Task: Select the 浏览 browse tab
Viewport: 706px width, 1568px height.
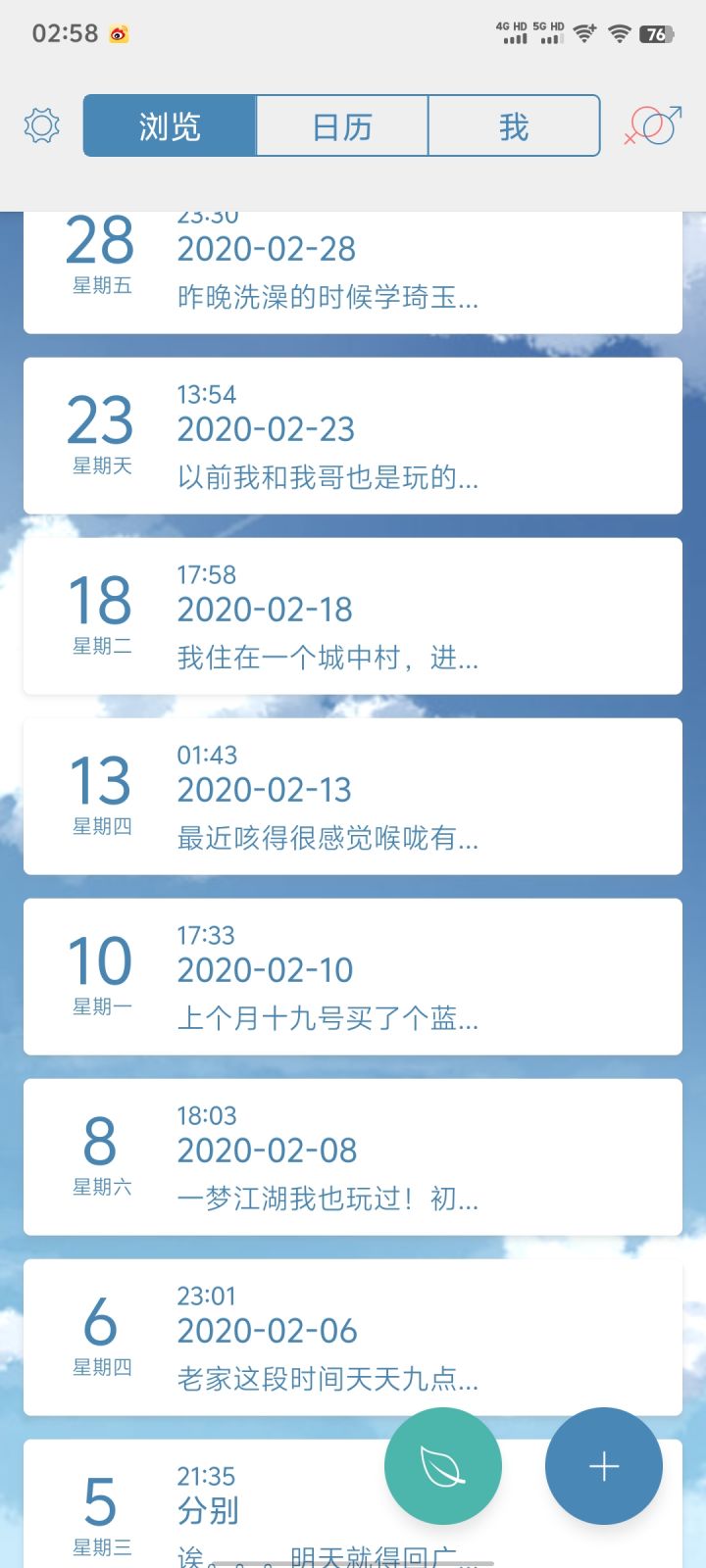Action: click(169, 125)
